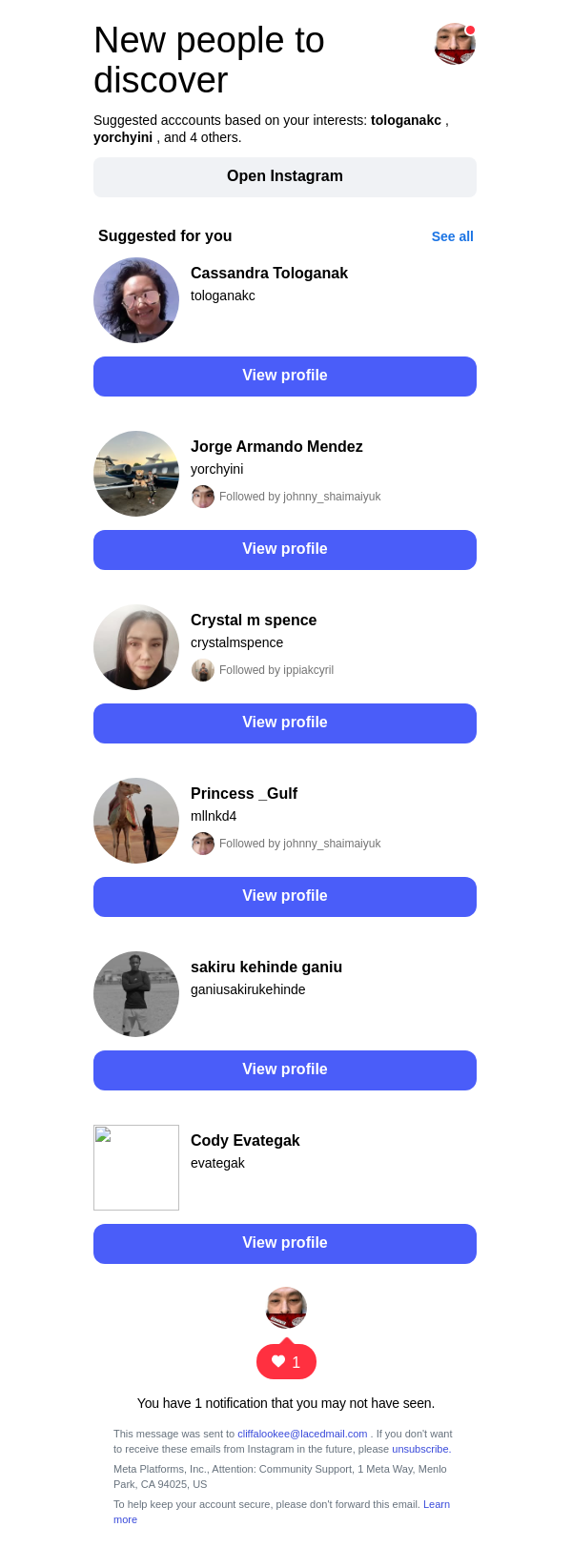View profile of Cody Evategak
Screen dimensions: 572x1568
285,1244
